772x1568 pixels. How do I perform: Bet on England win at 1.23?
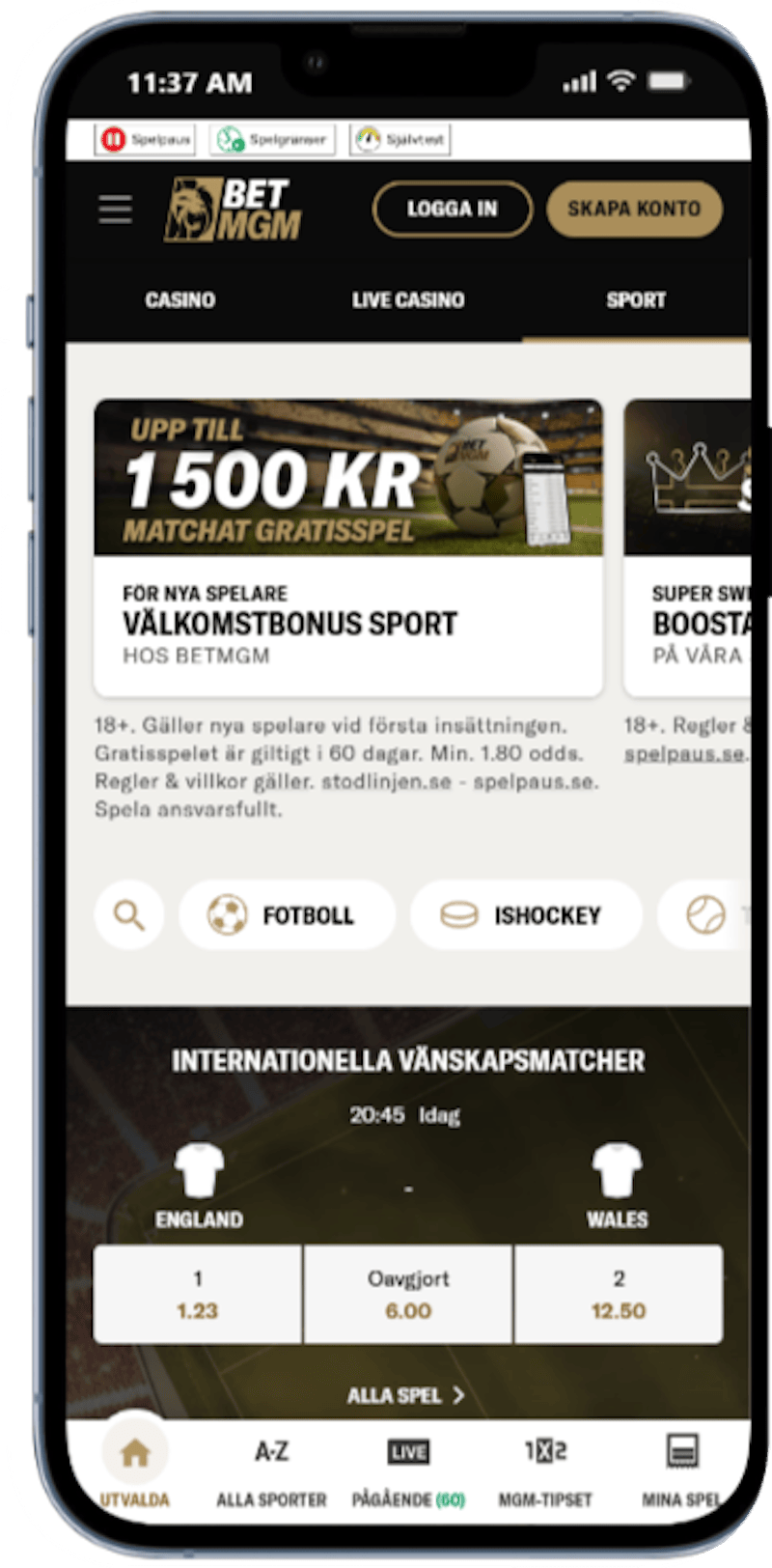(198, 1295)
